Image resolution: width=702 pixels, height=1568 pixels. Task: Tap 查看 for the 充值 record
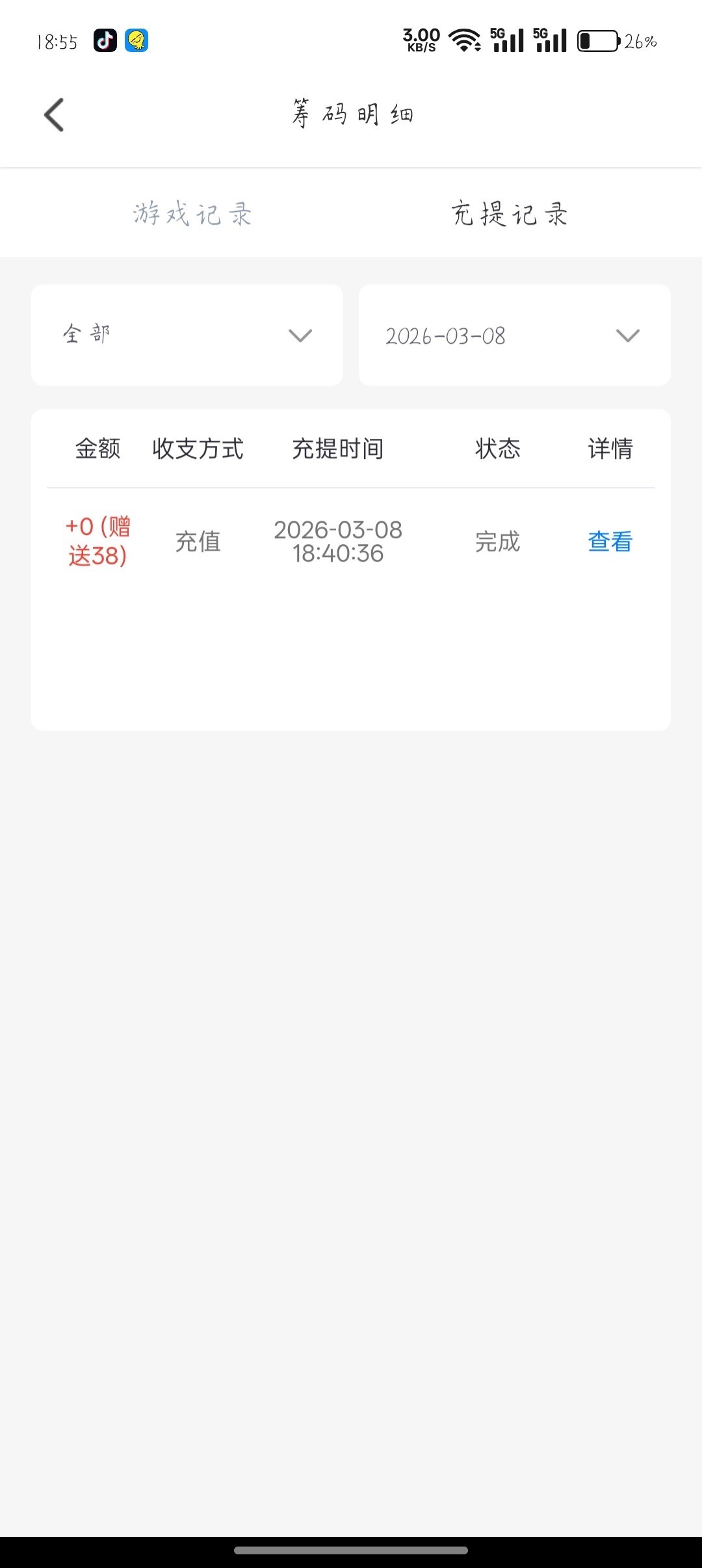pos(610,542)
